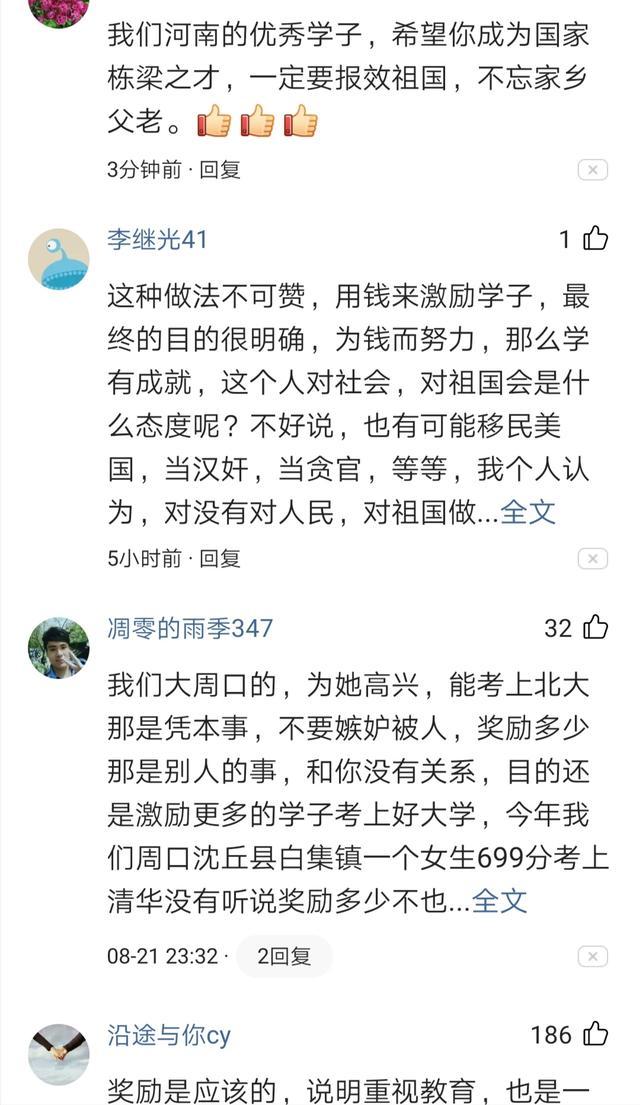Image resolution: width=640 pixels, height=1105 pixels.
Task: Open username 凋零的雨季347's profile
Action: 190,628
